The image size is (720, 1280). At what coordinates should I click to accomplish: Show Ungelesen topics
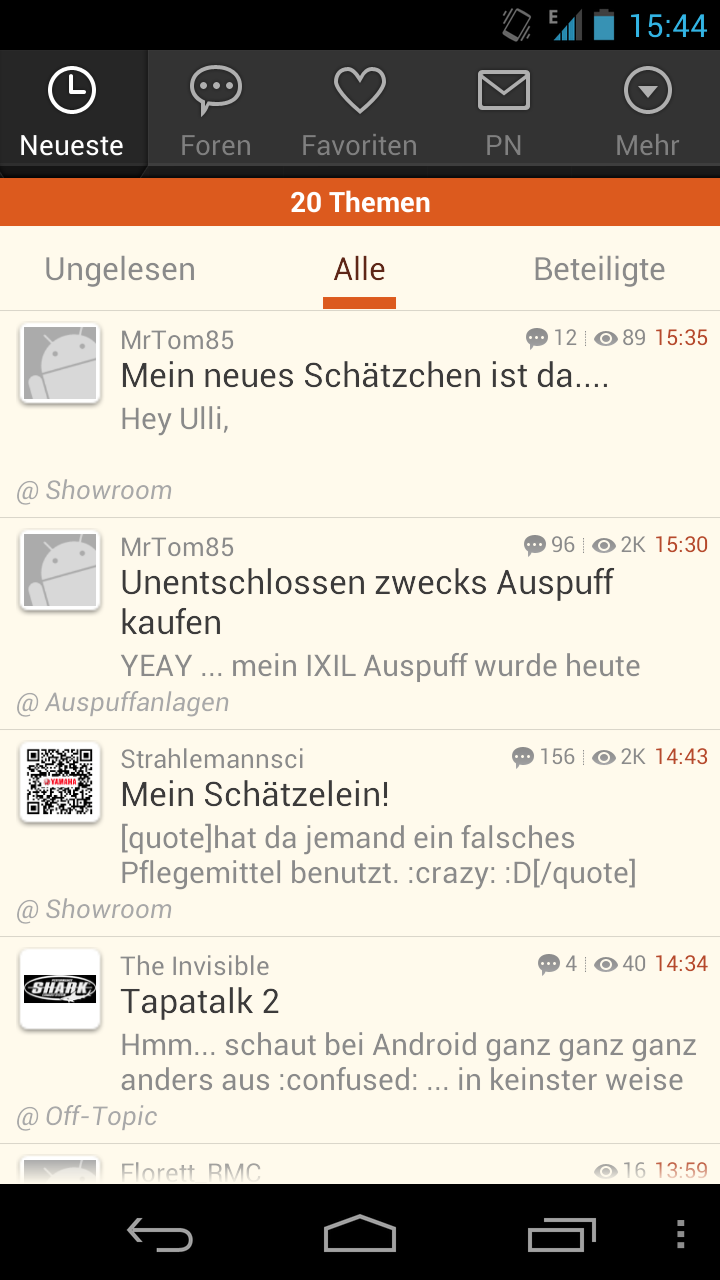[x=120, y=269]
